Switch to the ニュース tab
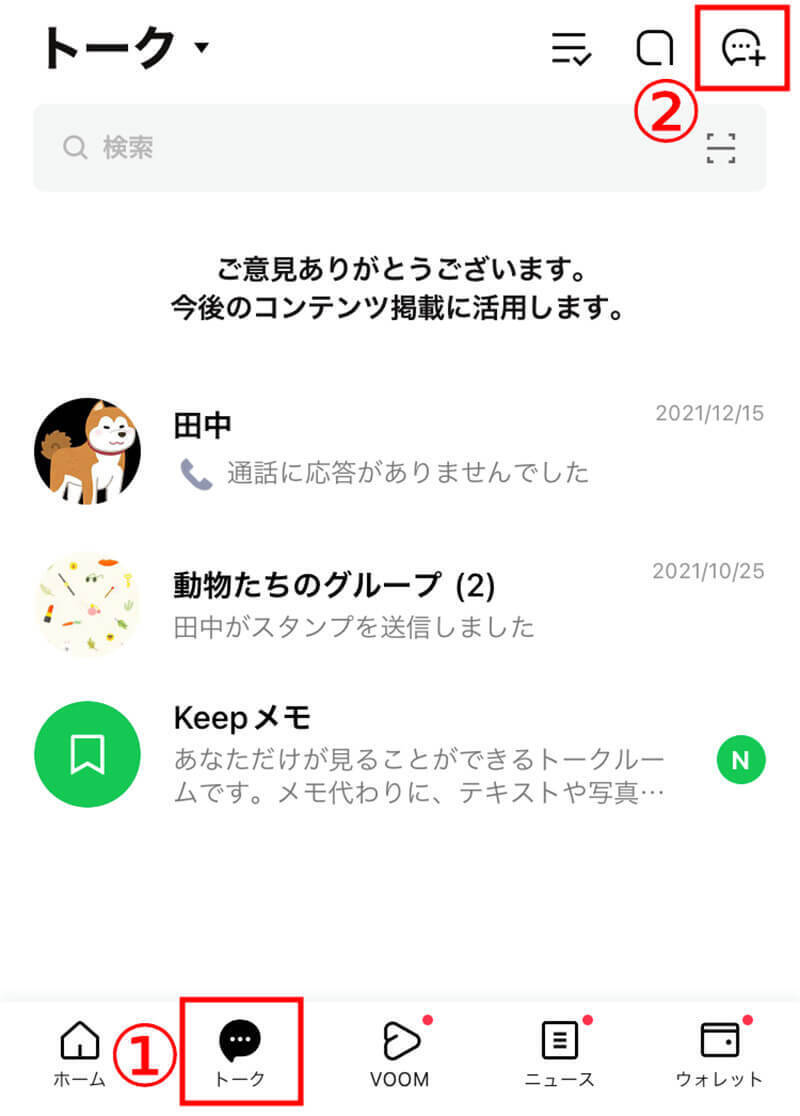Image resolution: width=800 pixels, height=1116 pixels. click(559, 1055)
